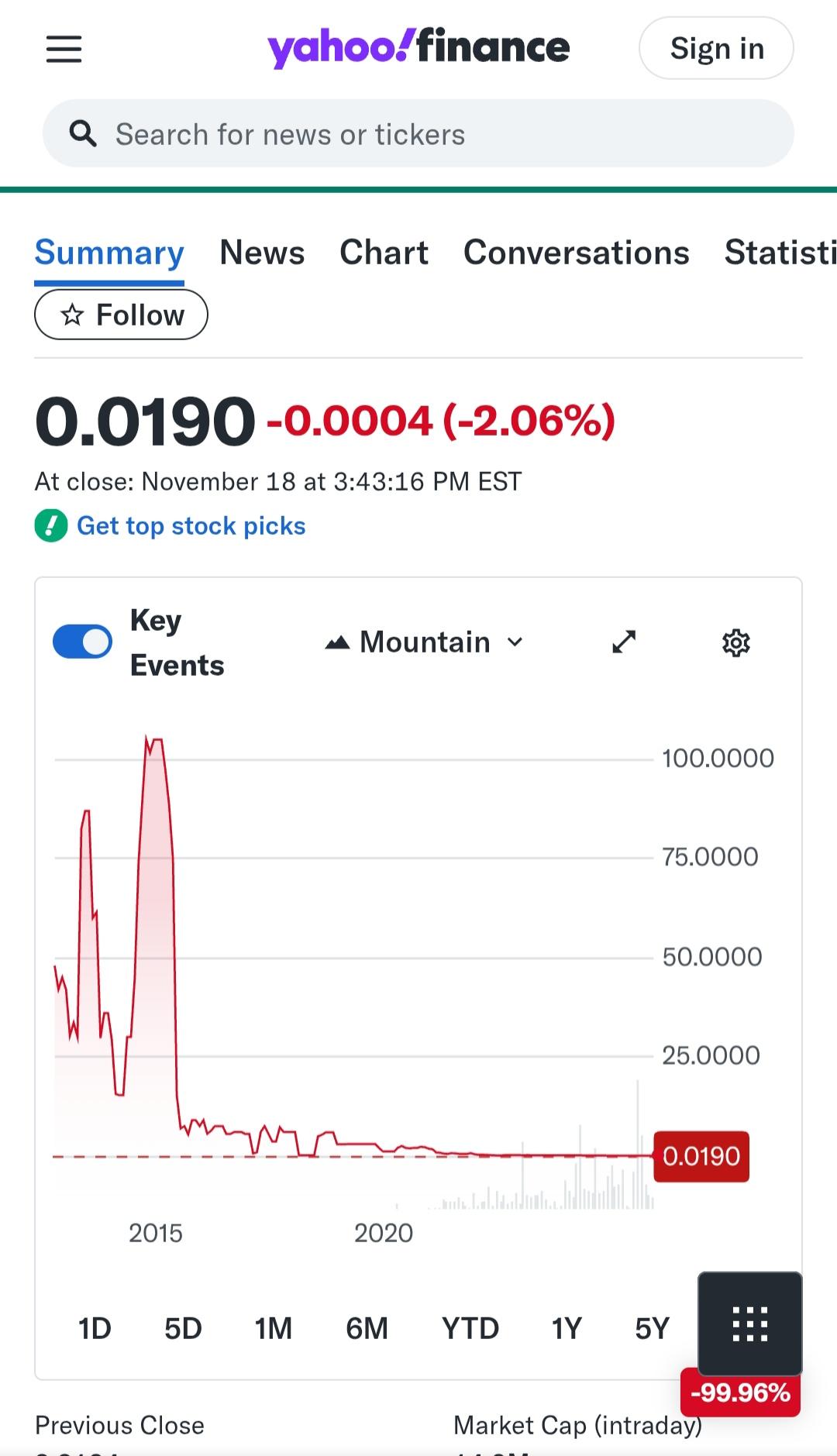Expand the chart to full screen
Screen dimensions: 837x1456
point(624,642)
